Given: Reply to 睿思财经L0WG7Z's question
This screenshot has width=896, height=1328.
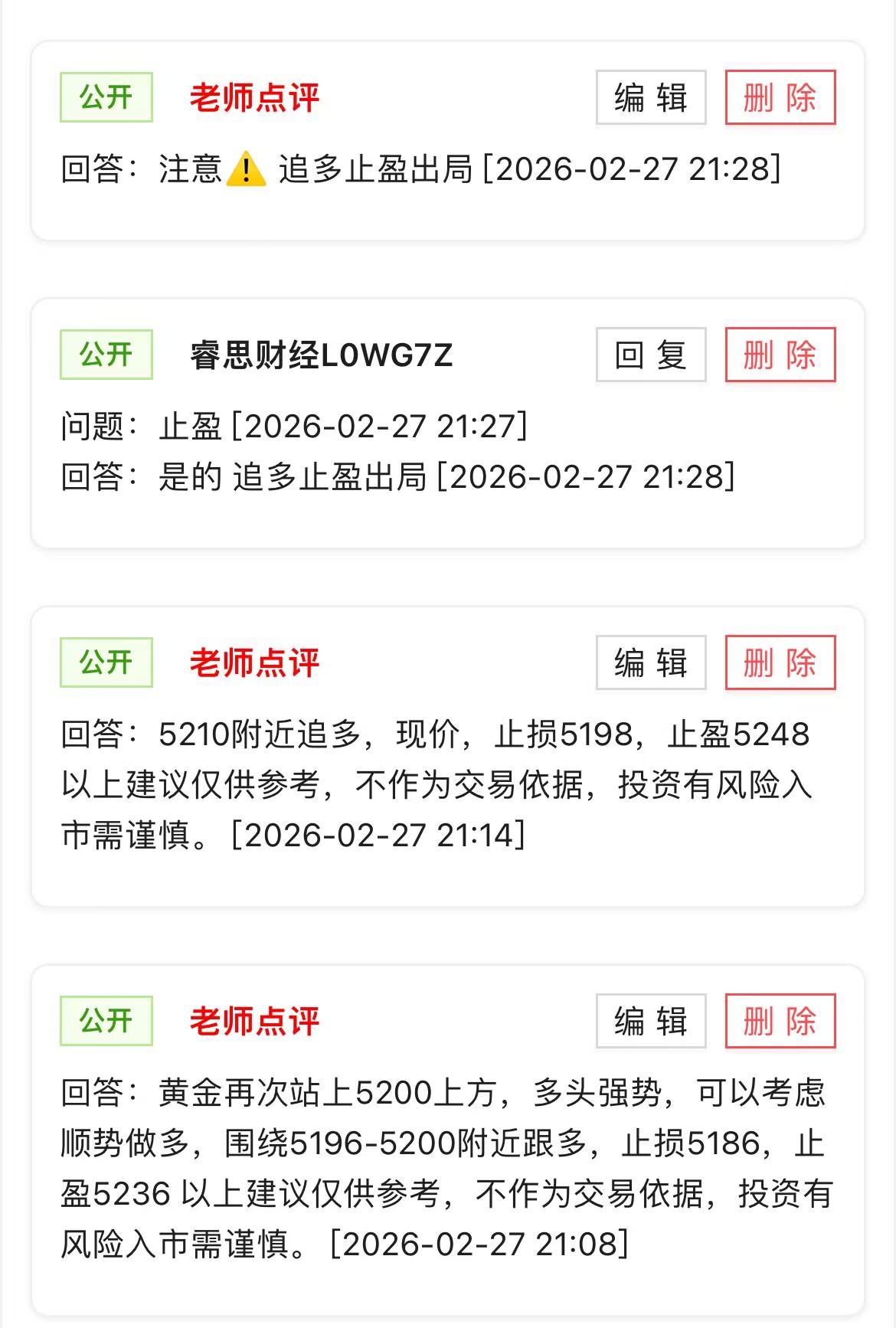Looking at the screenshot, I should point(651,355).
